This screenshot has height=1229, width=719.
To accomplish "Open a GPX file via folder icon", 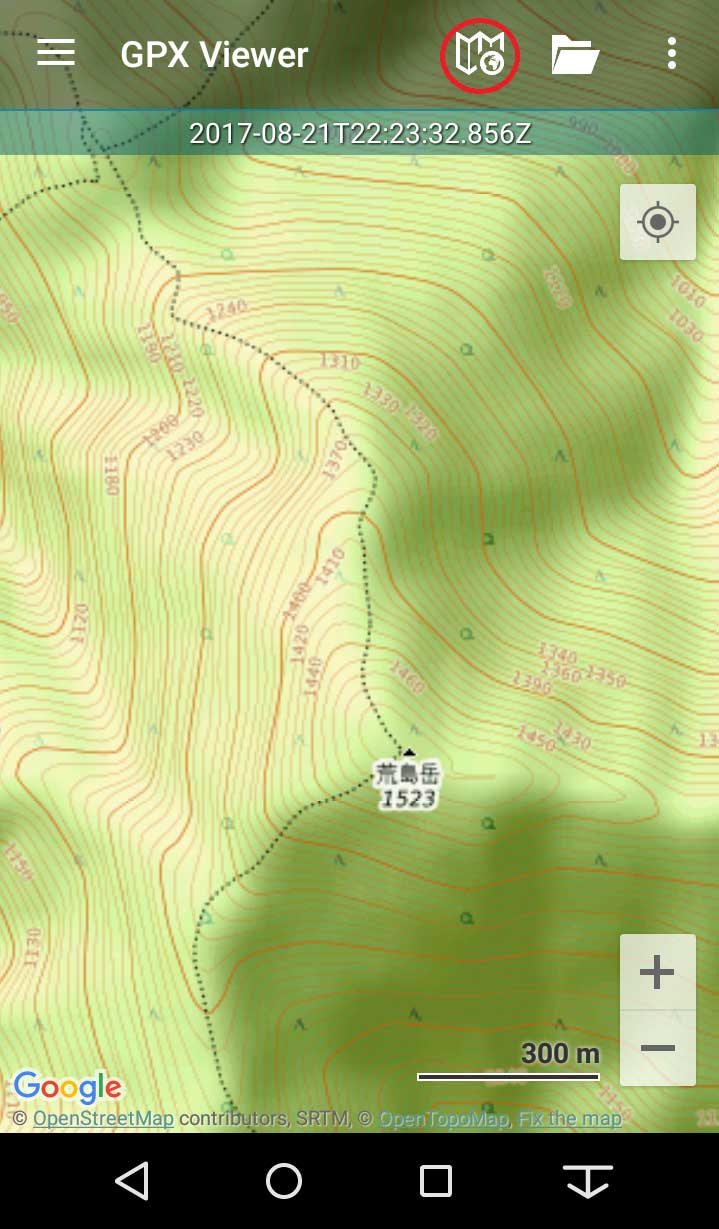I will coord(575,55).
